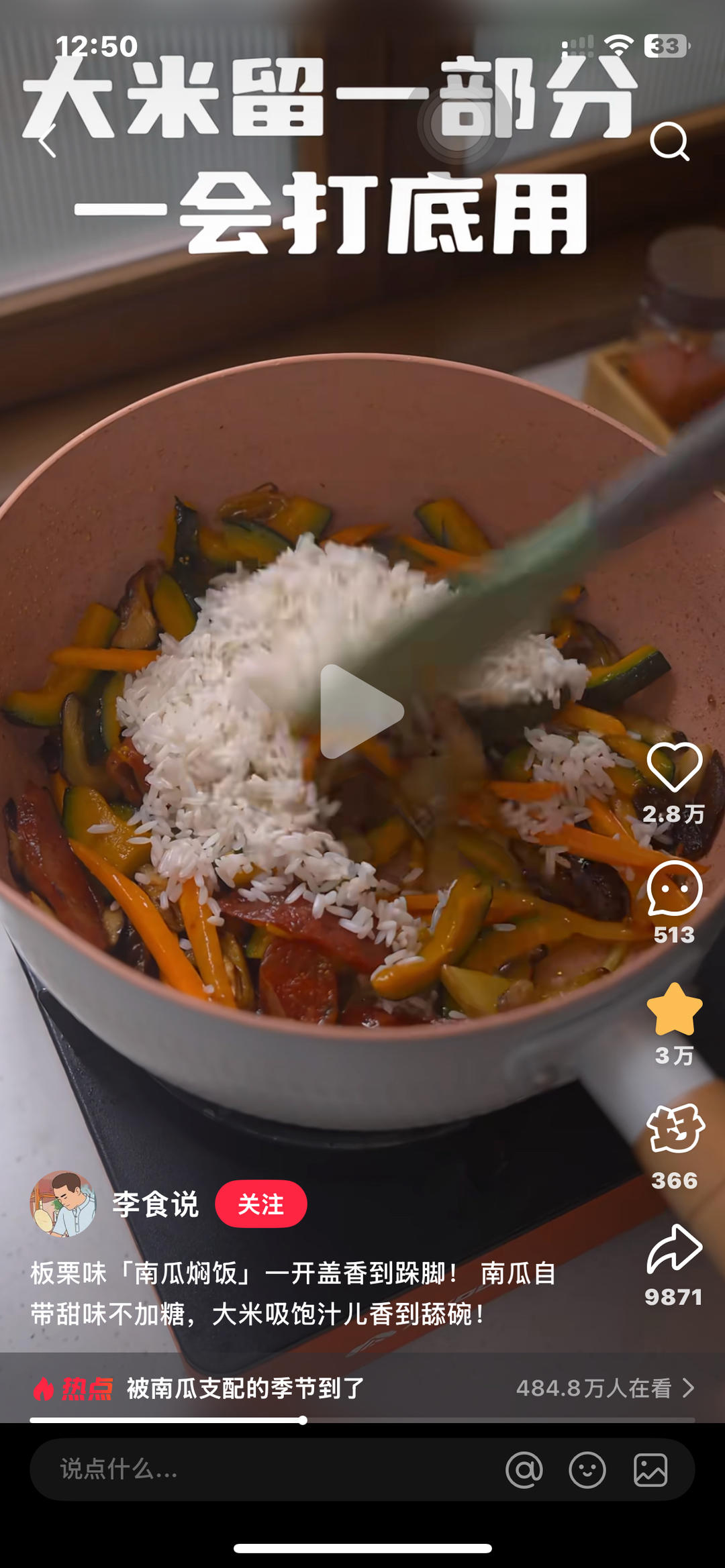Screen dimensions: 725x1568
Task: Follow 李食说 with the 关注 button
Action: click(260, 1204)
